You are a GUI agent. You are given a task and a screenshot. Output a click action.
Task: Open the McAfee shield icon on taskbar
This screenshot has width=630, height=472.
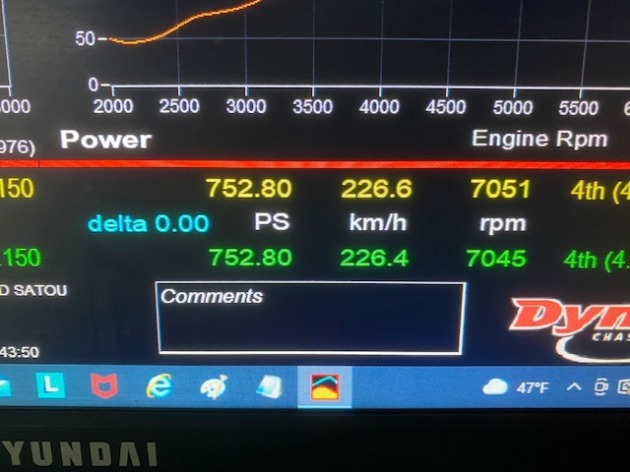[104, 385]
